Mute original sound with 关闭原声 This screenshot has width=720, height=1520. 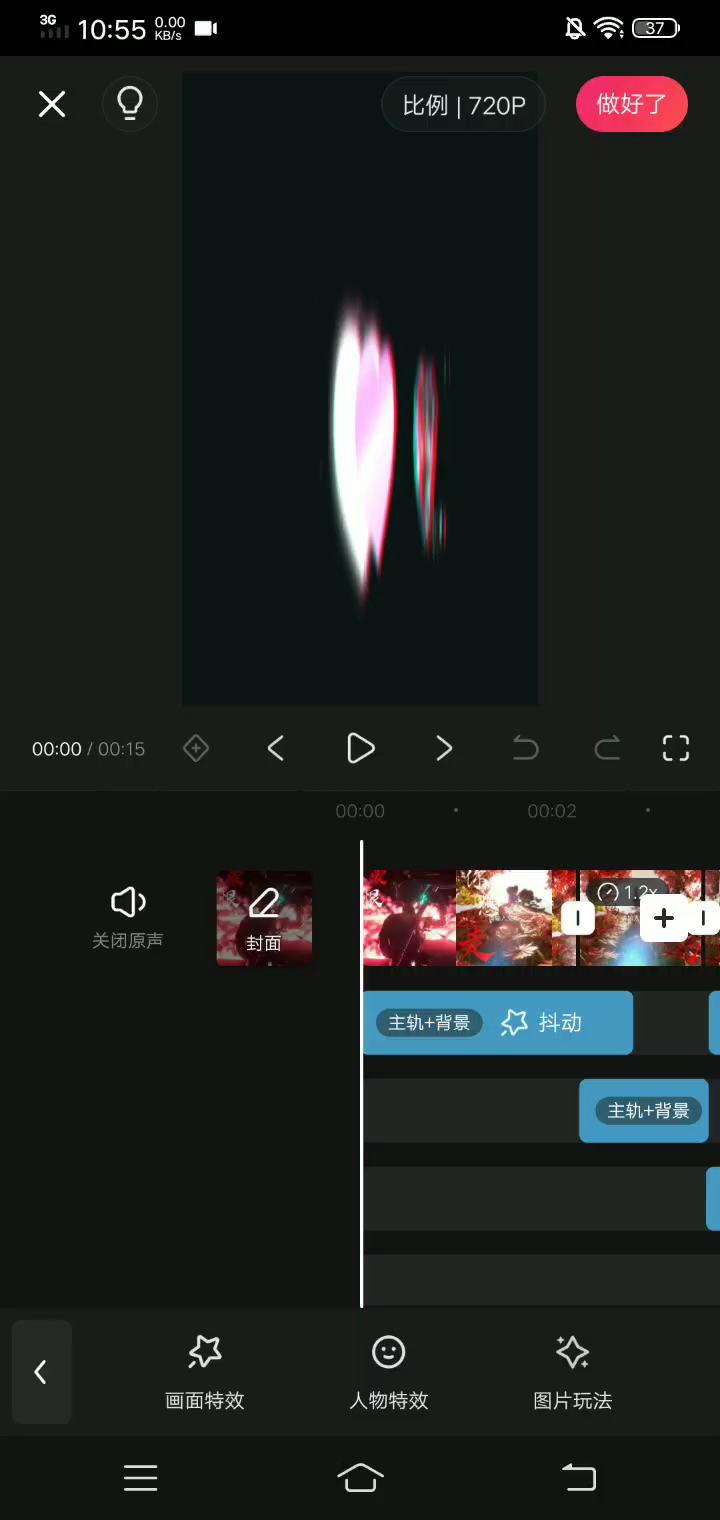click(128, 916)
